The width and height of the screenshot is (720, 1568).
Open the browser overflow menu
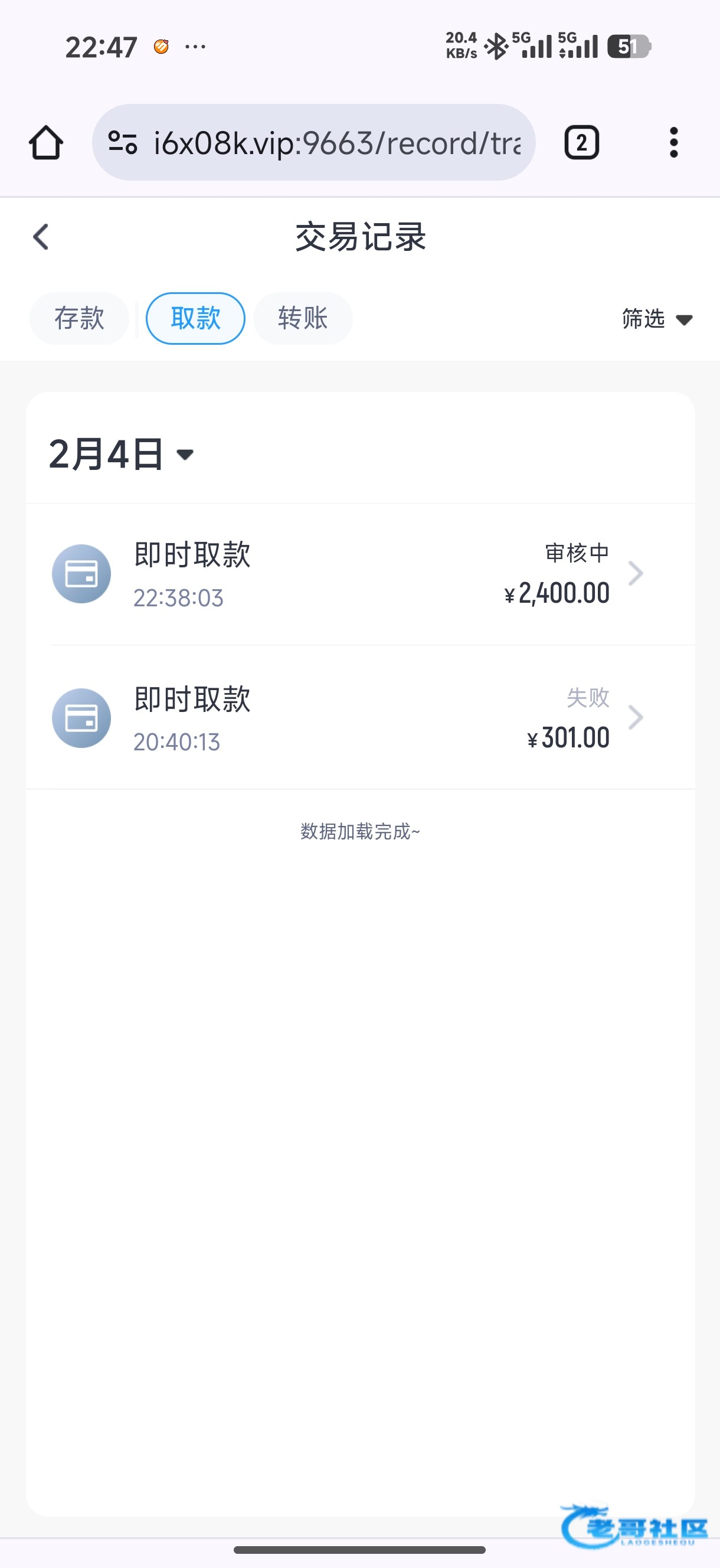click(673, 143)
